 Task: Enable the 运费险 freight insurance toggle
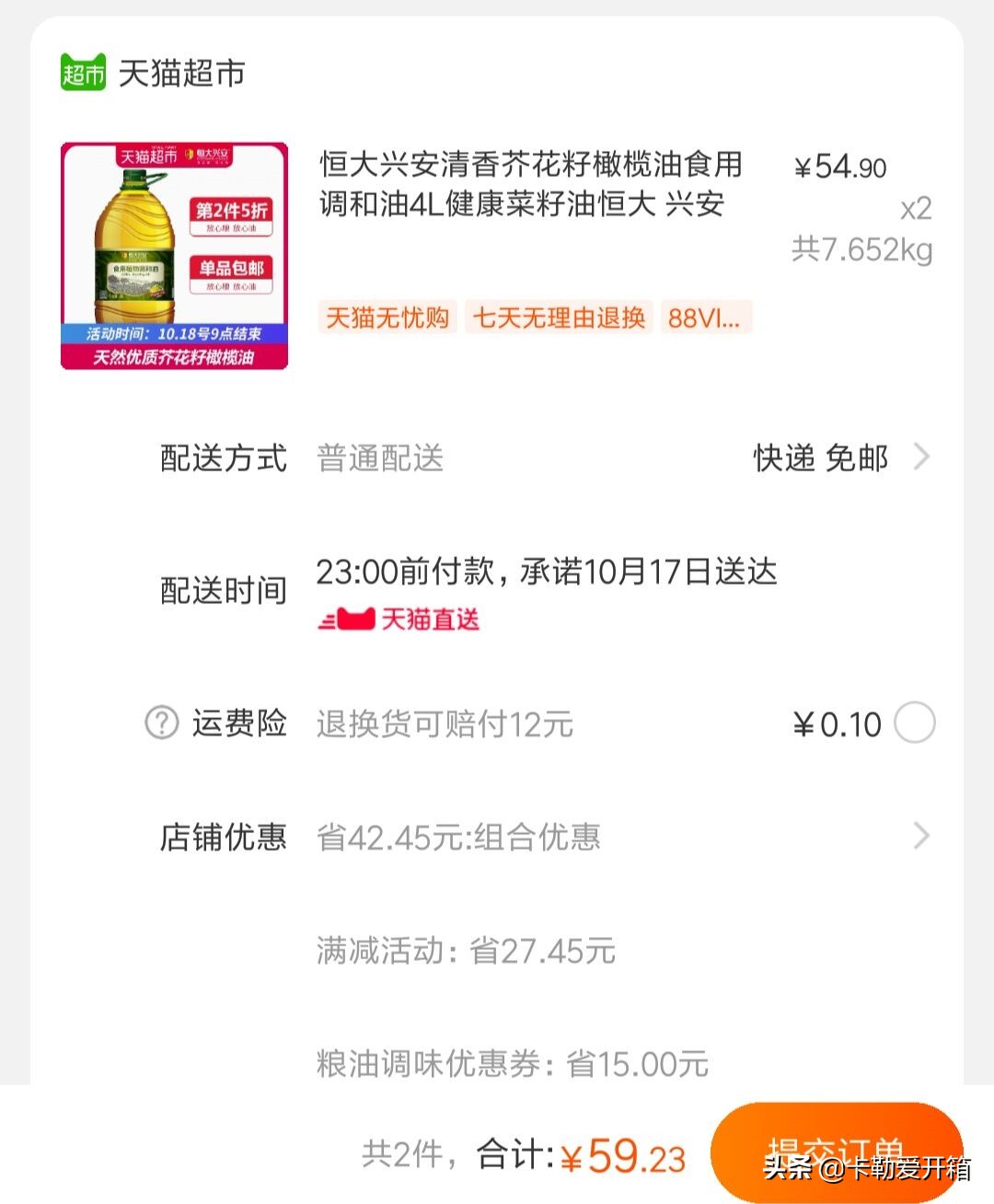coord(915,724)
